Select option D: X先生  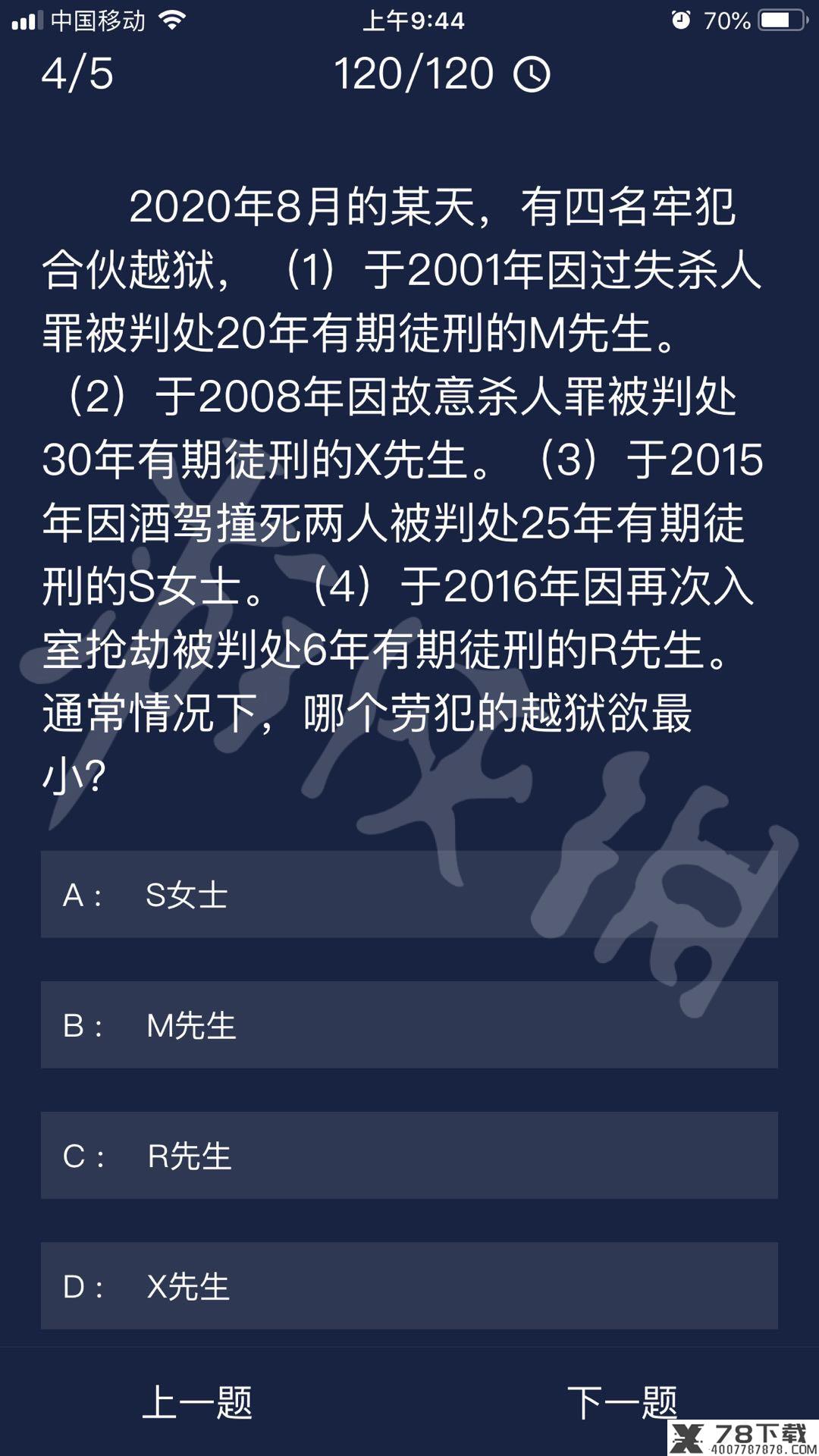pyautogui.click(x=409, y=1285)
